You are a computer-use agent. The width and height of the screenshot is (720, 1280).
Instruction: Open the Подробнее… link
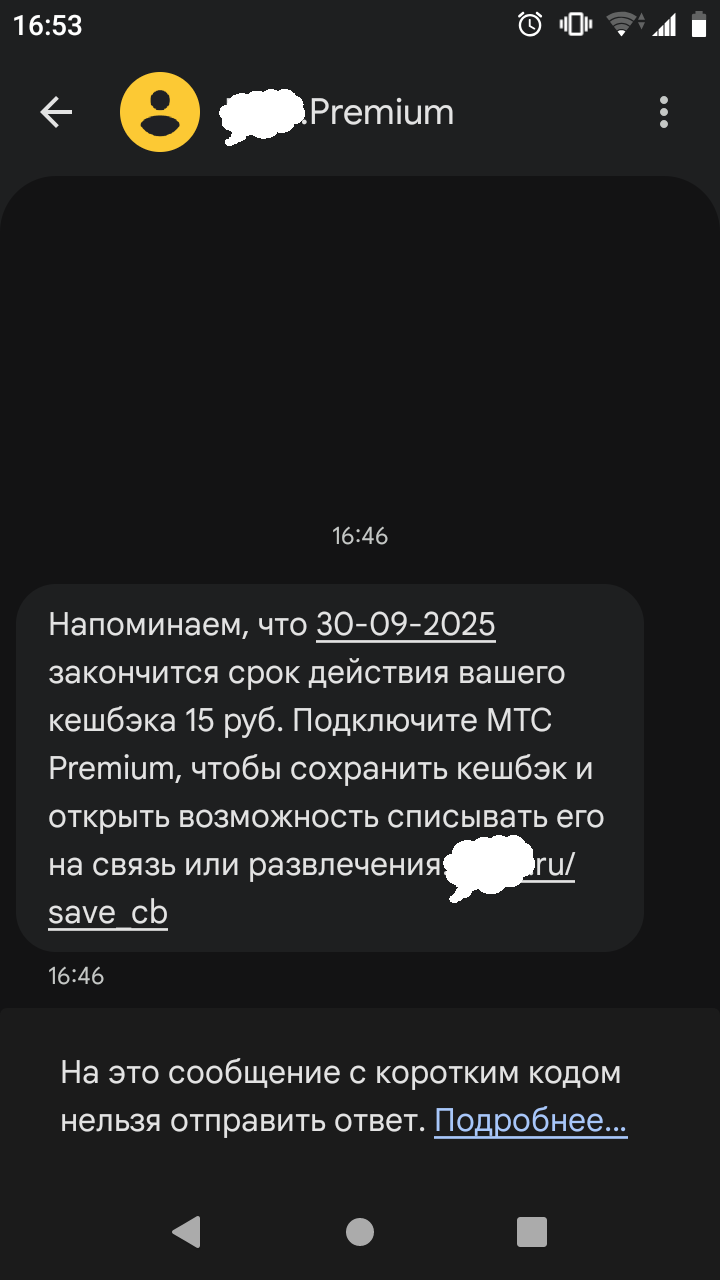pyautogui.click(x=530, y=1121)
